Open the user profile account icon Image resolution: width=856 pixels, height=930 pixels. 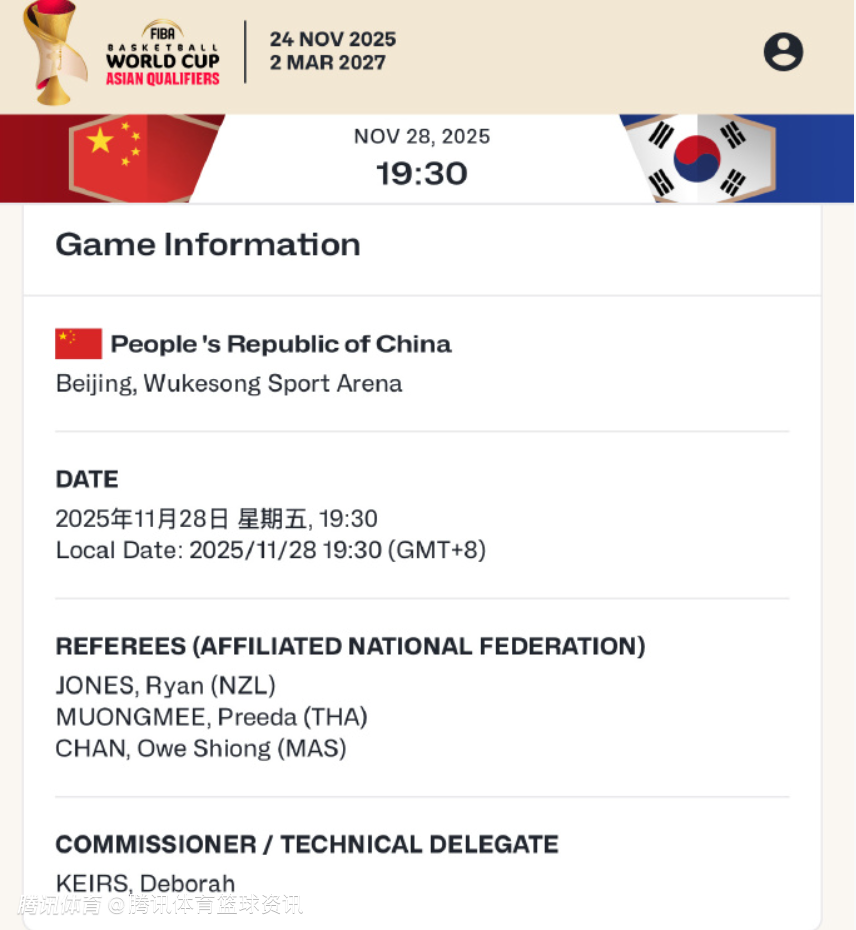click(x=783, y=52)
